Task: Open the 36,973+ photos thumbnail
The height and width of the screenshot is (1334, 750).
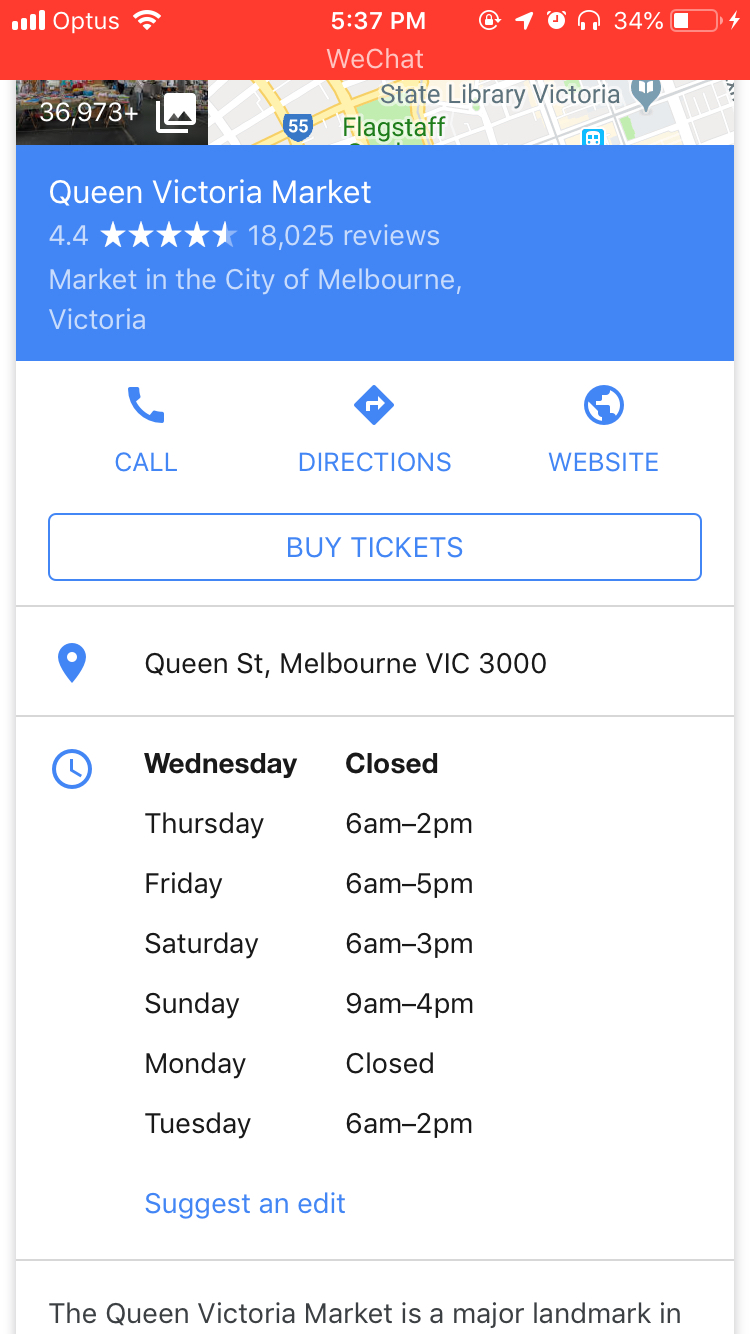Action: pyautogui.click(x=112, y=112)
